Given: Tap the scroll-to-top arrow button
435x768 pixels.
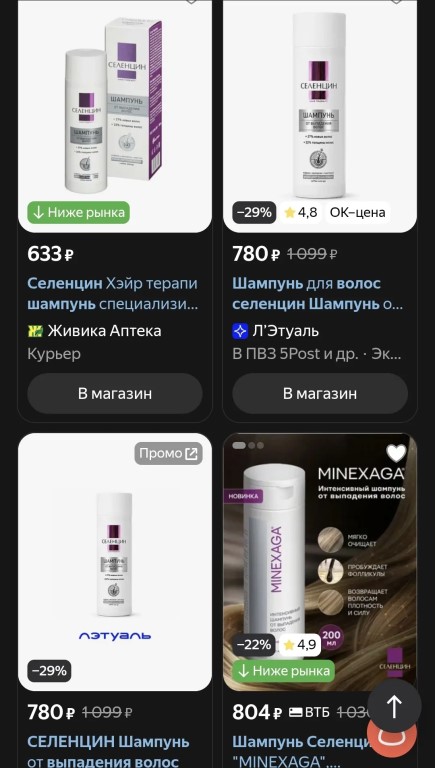Looking at the screenshot, I should pyautogui.click(x=394, y=706).
